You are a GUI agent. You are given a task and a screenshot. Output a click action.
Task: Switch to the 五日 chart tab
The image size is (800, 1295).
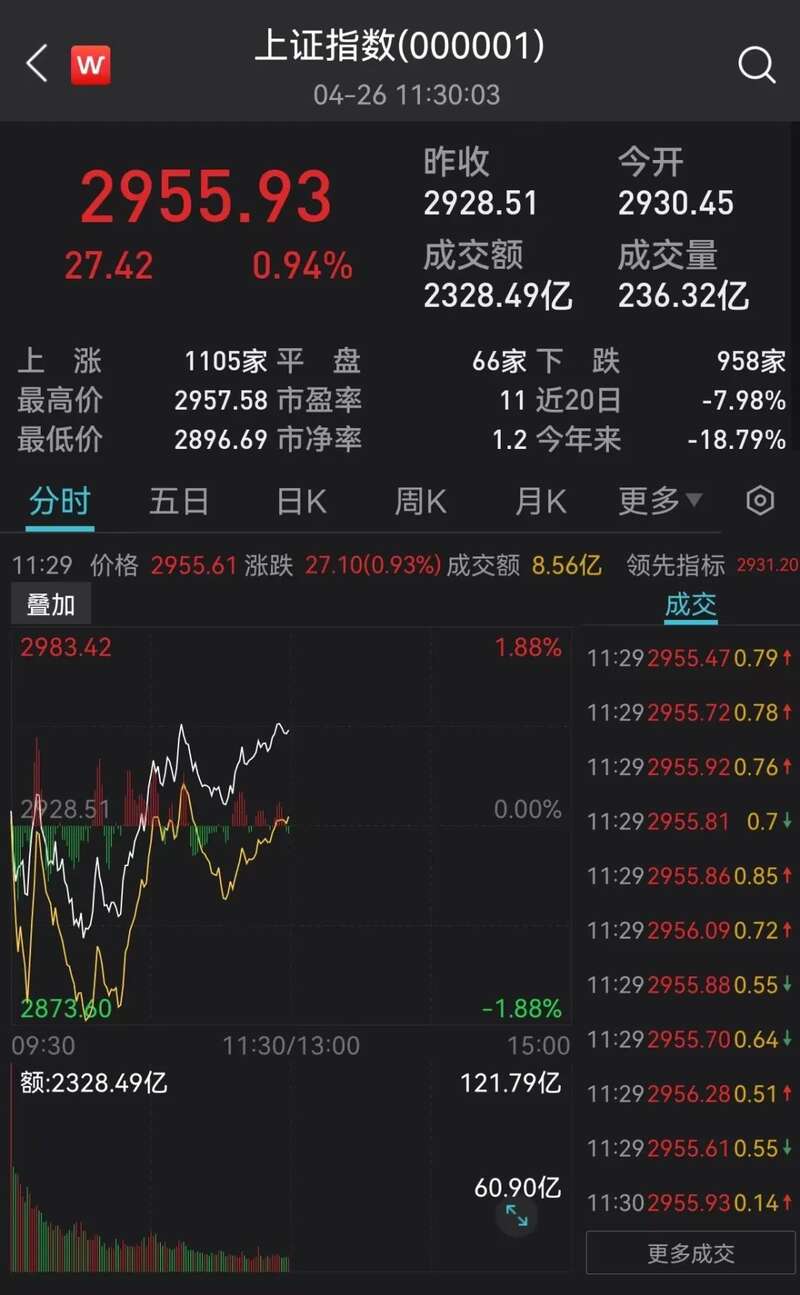(179, 501)
